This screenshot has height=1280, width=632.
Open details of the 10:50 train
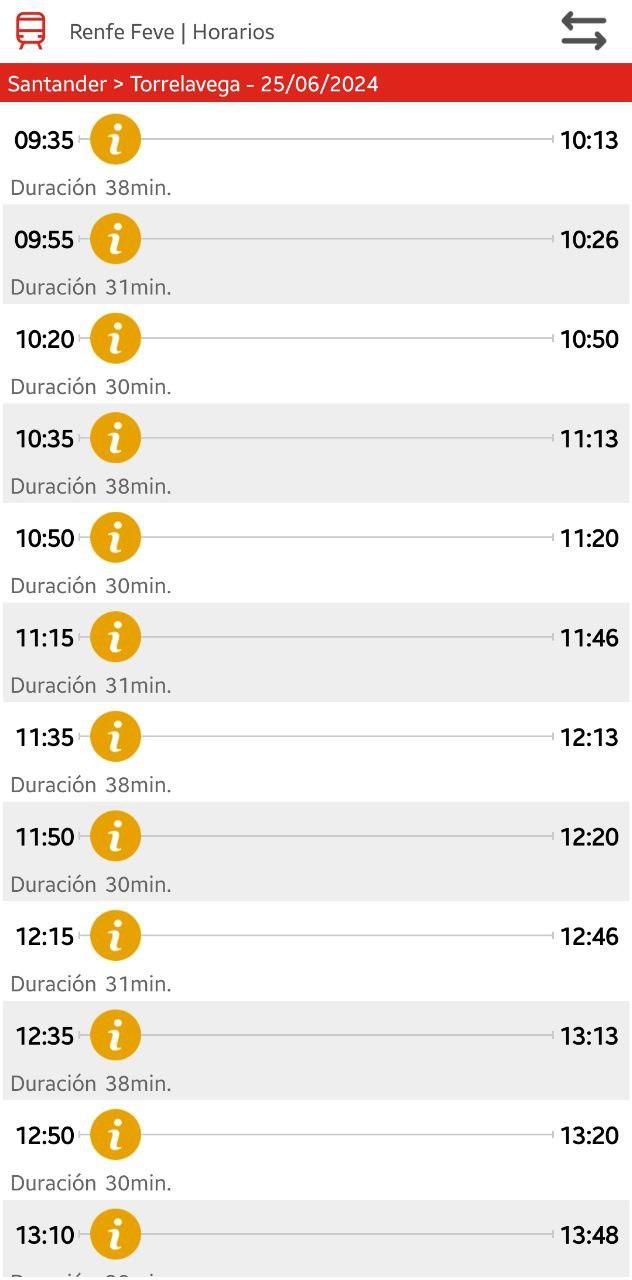tap(115, 537)
